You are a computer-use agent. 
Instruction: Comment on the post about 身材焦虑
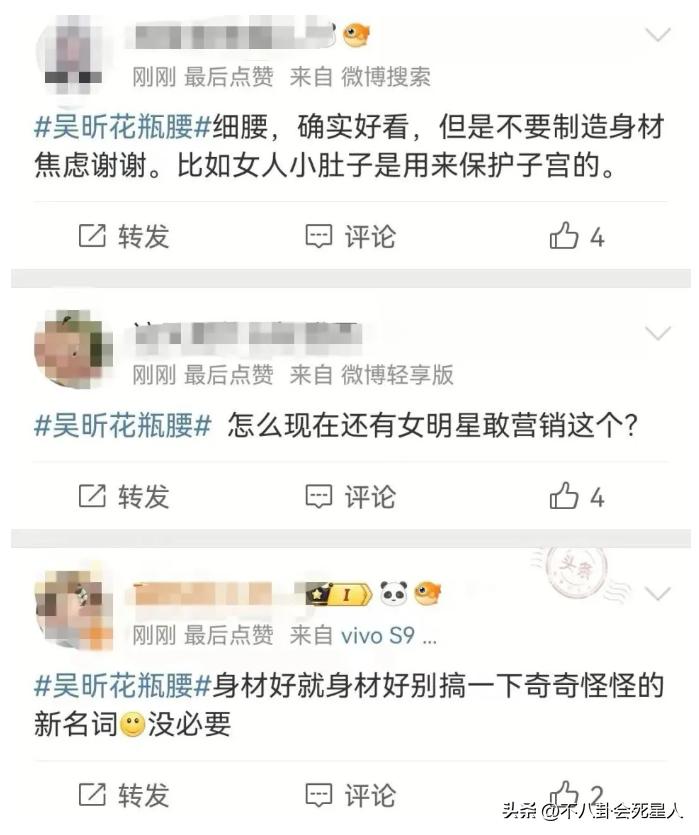click(350, 237)
